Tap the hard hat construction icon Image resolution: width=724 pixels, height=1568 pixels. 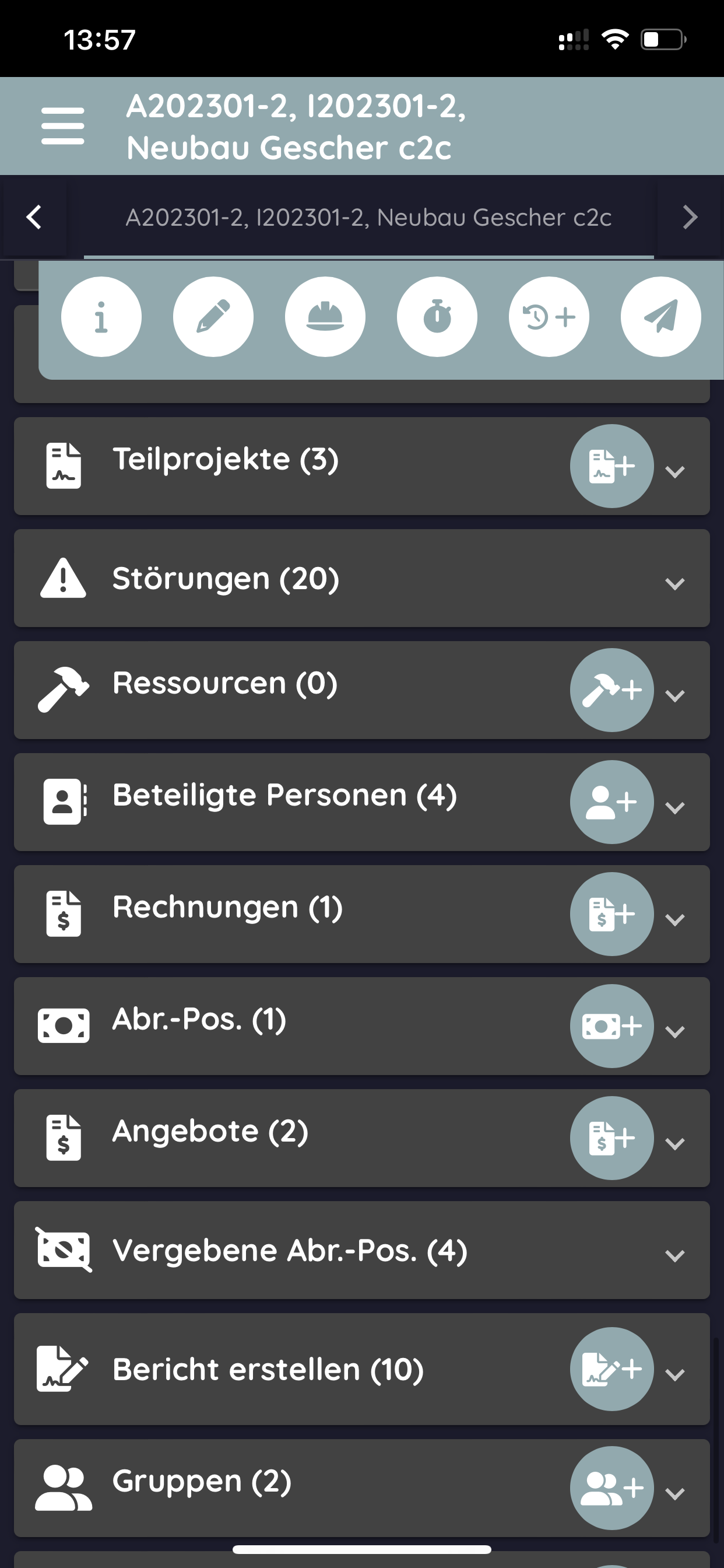click(x=325, y=317)
